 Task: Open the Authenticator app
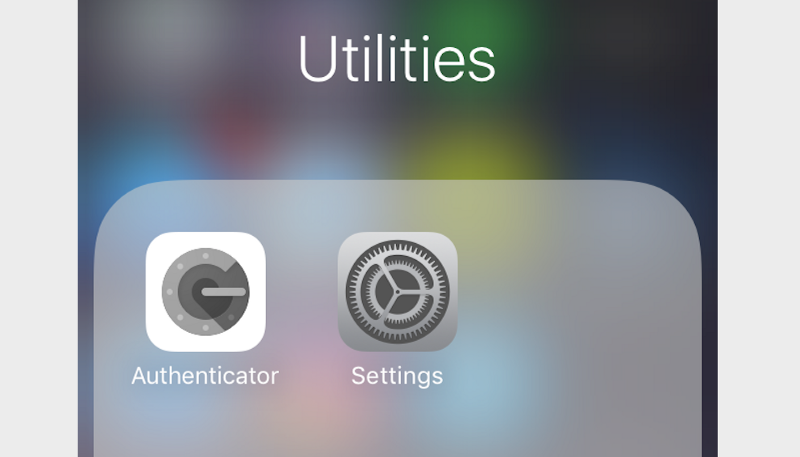[x=205, y=291]
